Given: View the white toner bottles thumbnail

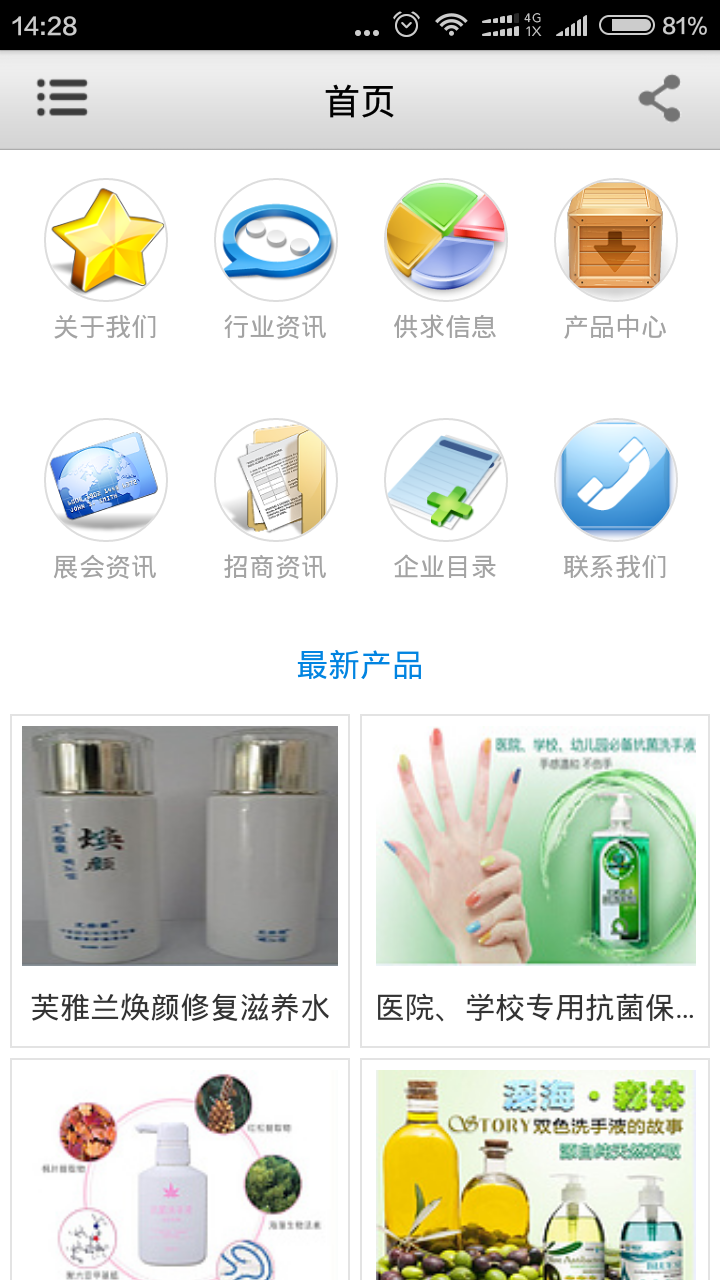Looking at the screenshot, I should coord(180,845).
